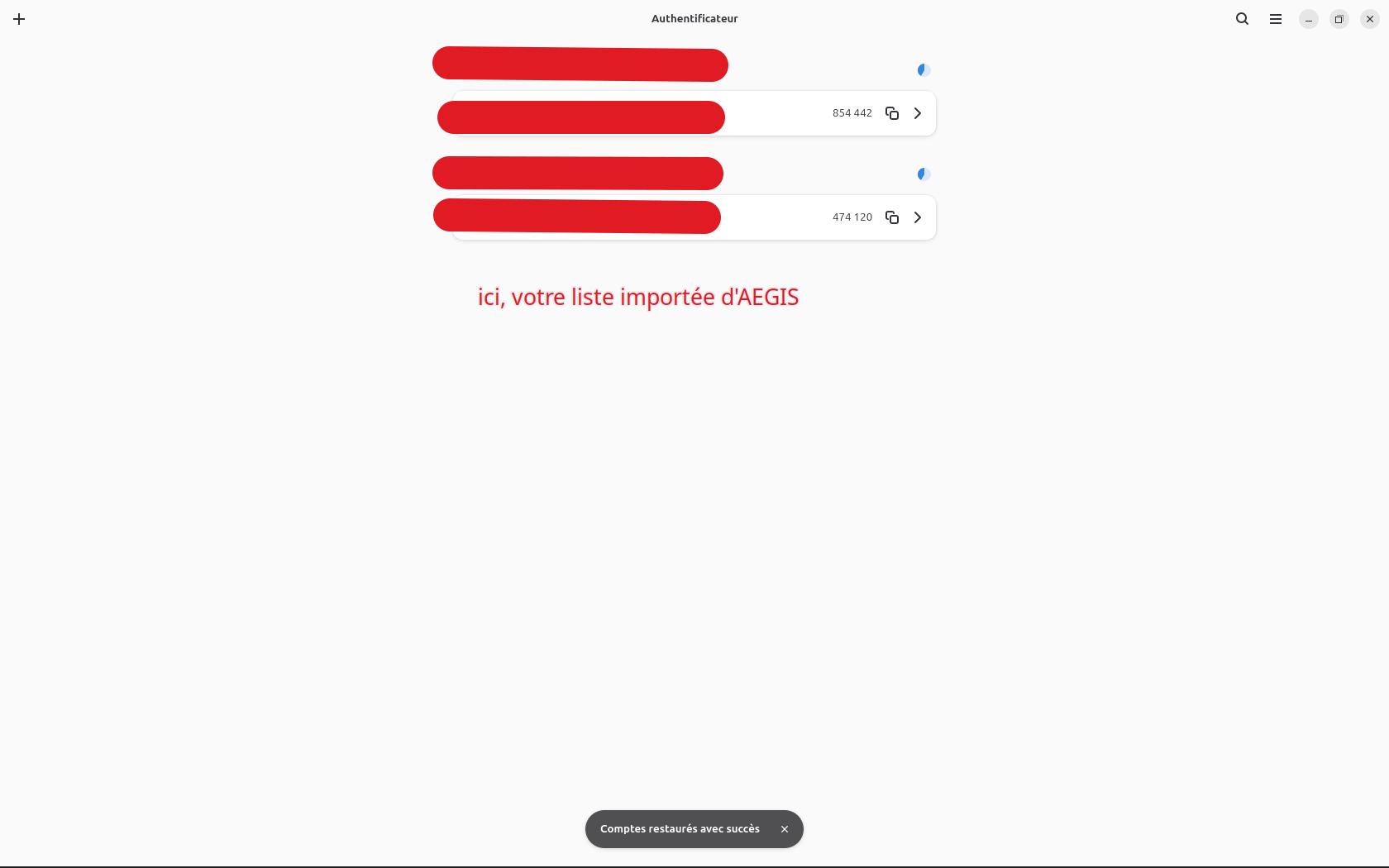Copy the code 474 120

coord(892,217)
